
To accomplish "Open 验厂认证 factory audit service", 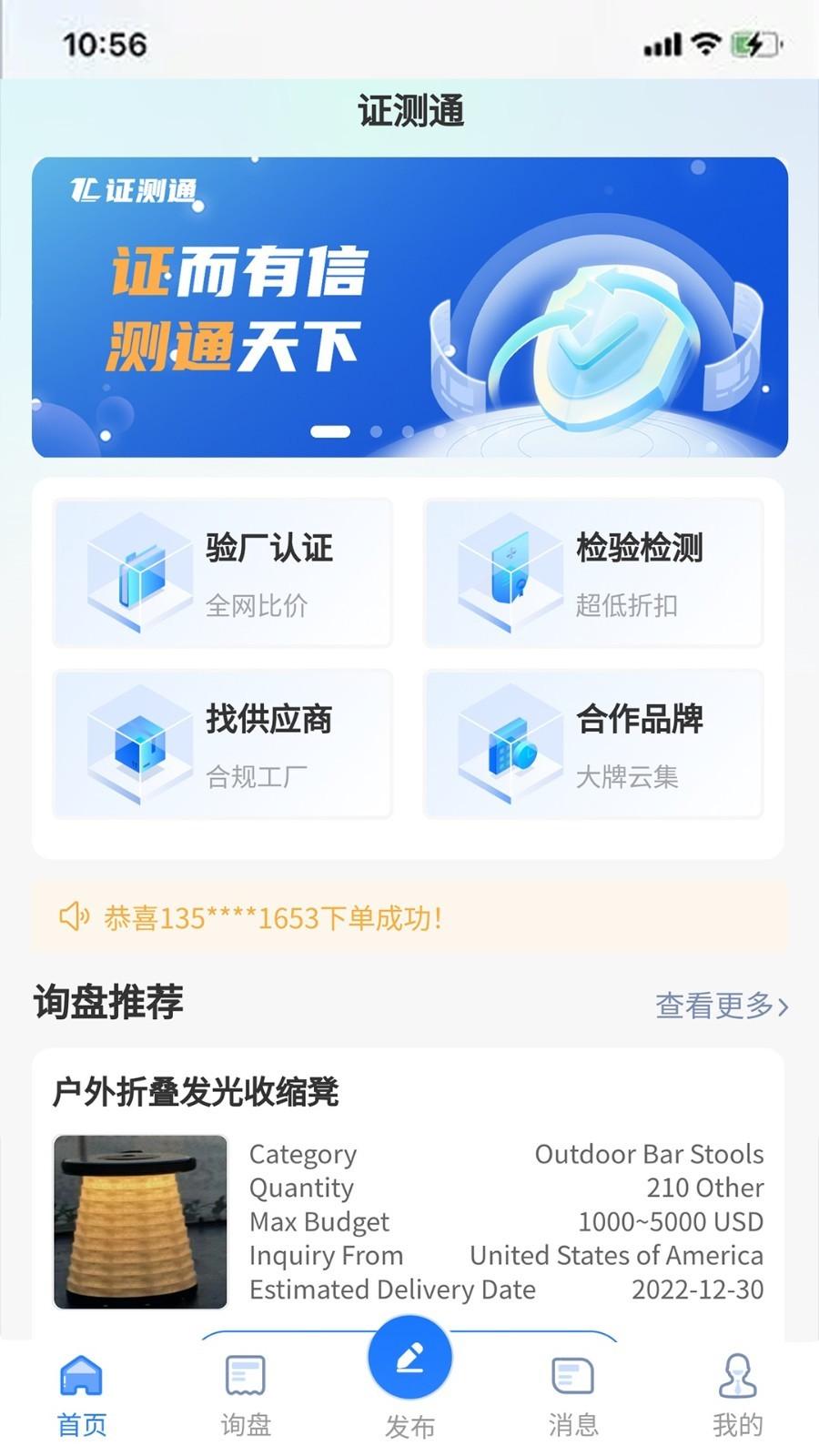I will pyautogui.click(x=222, y=572).
